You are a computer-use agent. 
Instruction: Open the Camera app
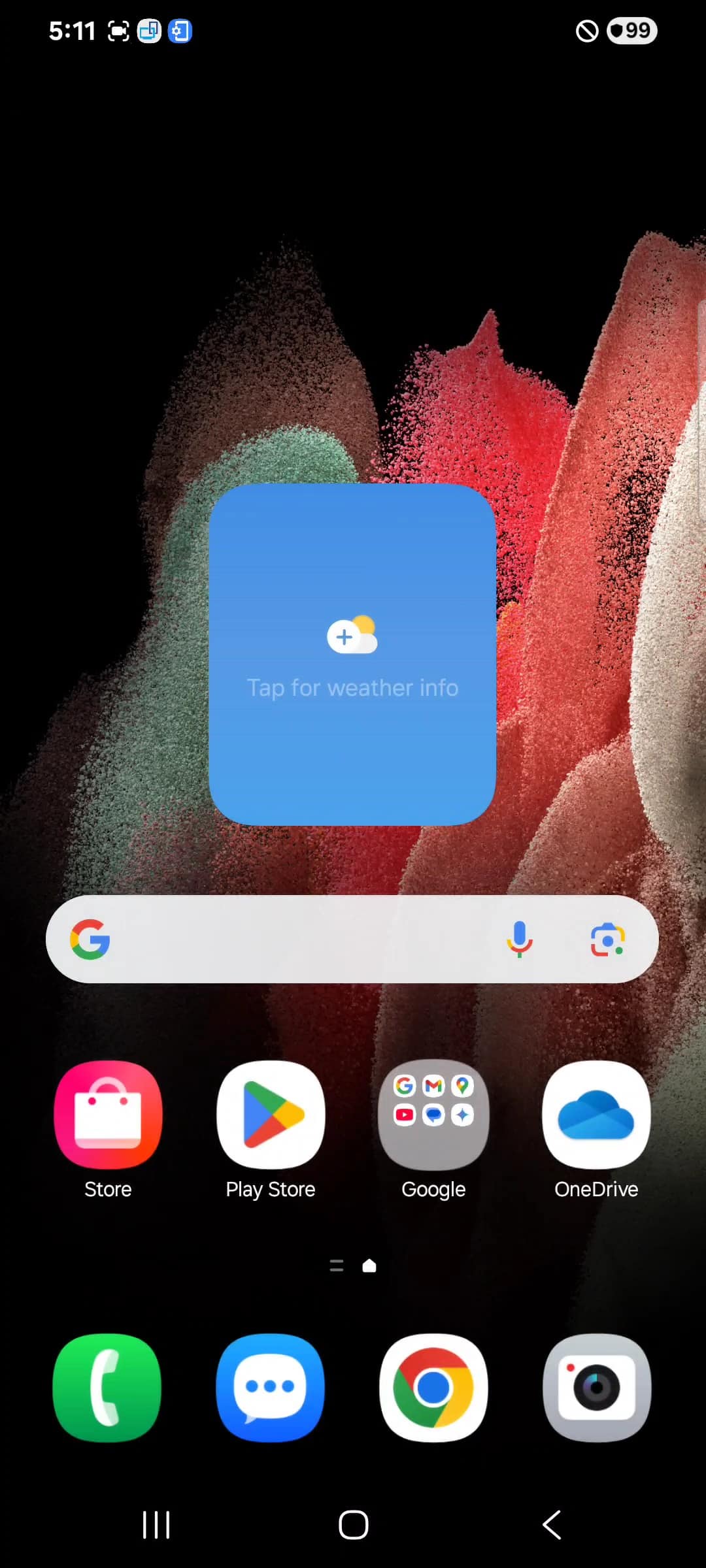click(596, 1388)
